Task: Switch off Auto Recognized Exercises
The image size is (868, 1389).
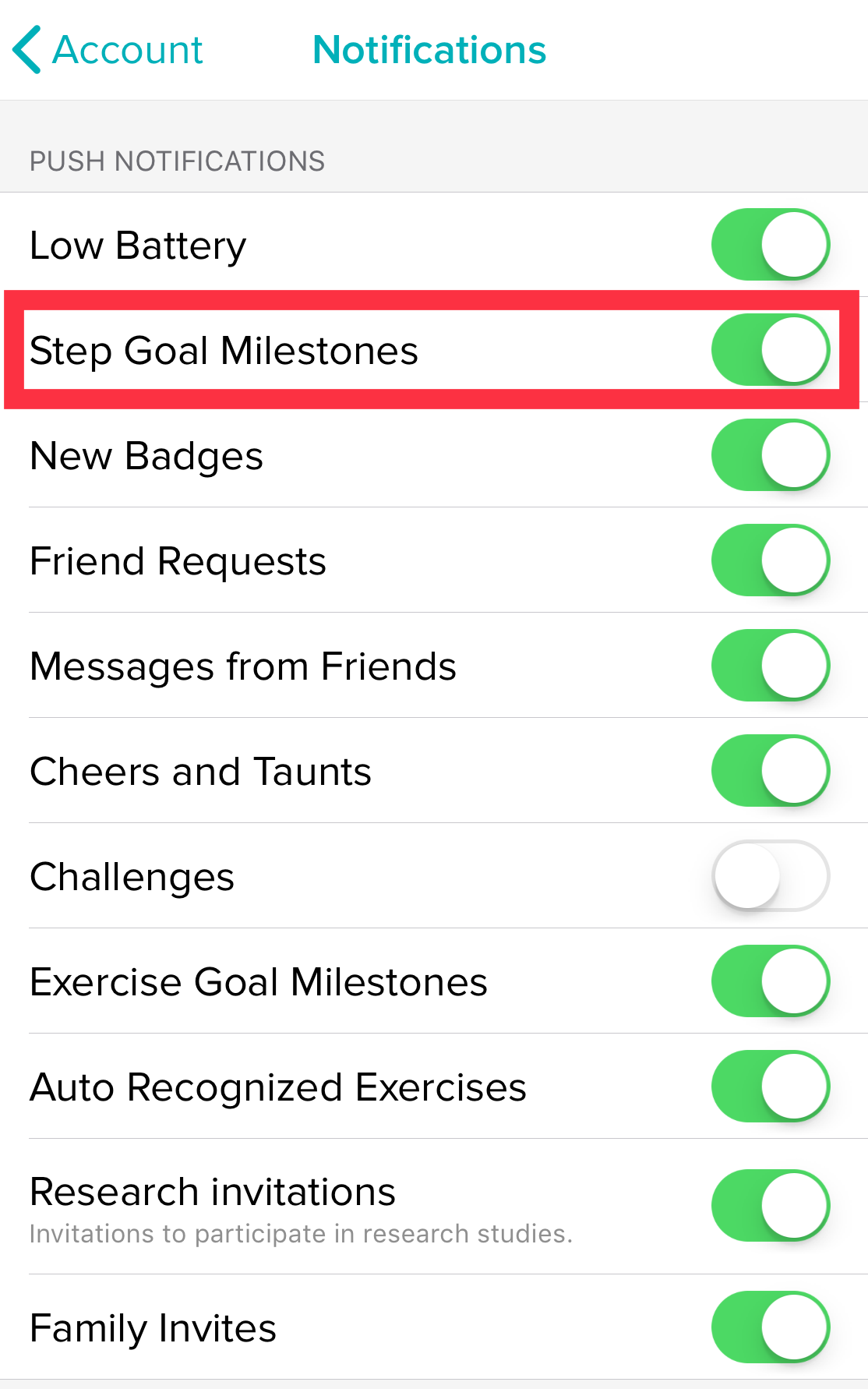Action: coord(770,1087)
